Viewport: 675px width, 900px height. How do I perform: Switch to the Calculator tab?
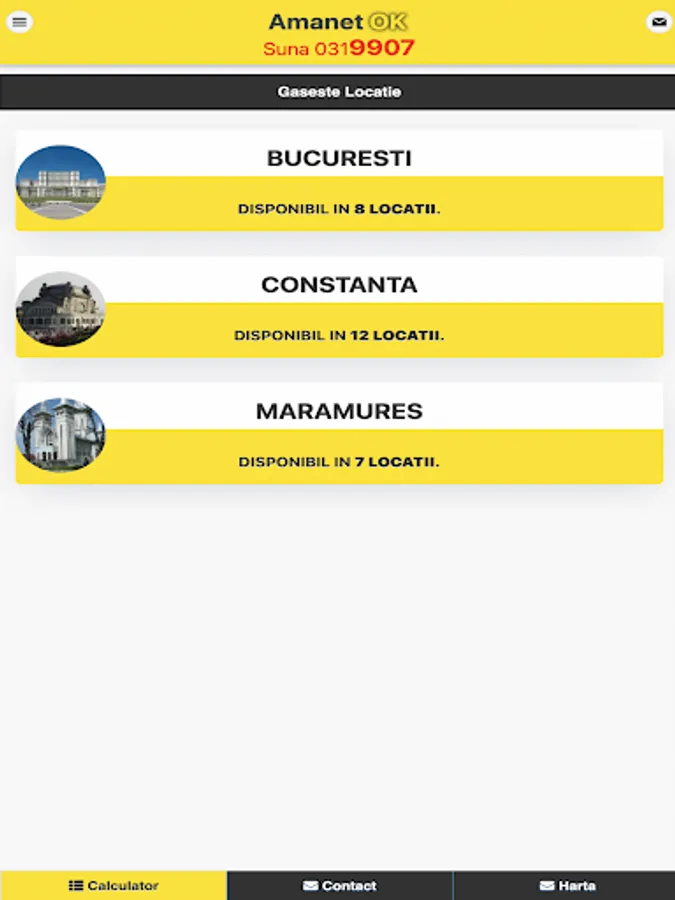click(x=113, y=885)
